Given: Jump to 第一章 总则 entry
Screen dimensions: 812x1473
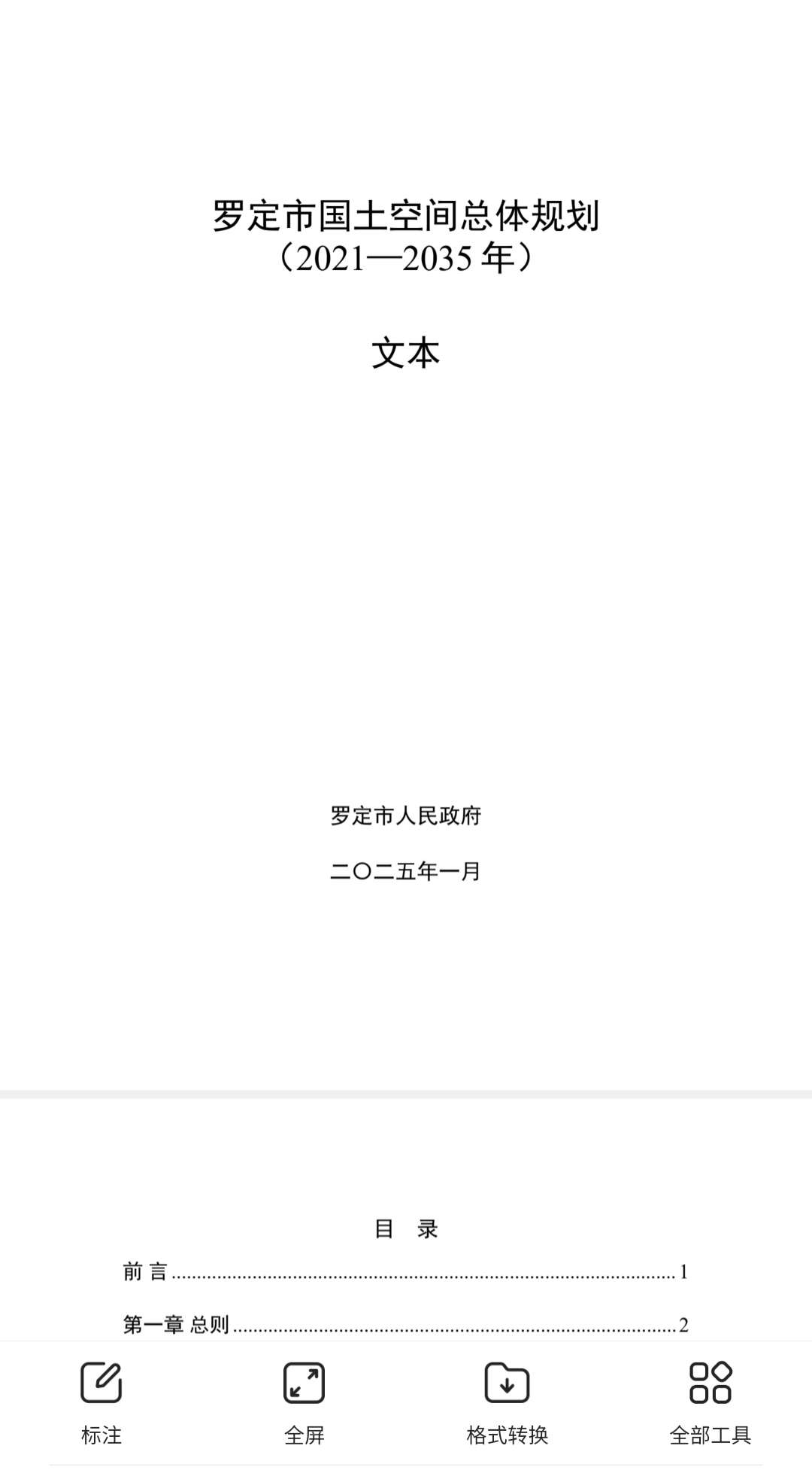Looking at the screenshot, I should [176, 1324].
